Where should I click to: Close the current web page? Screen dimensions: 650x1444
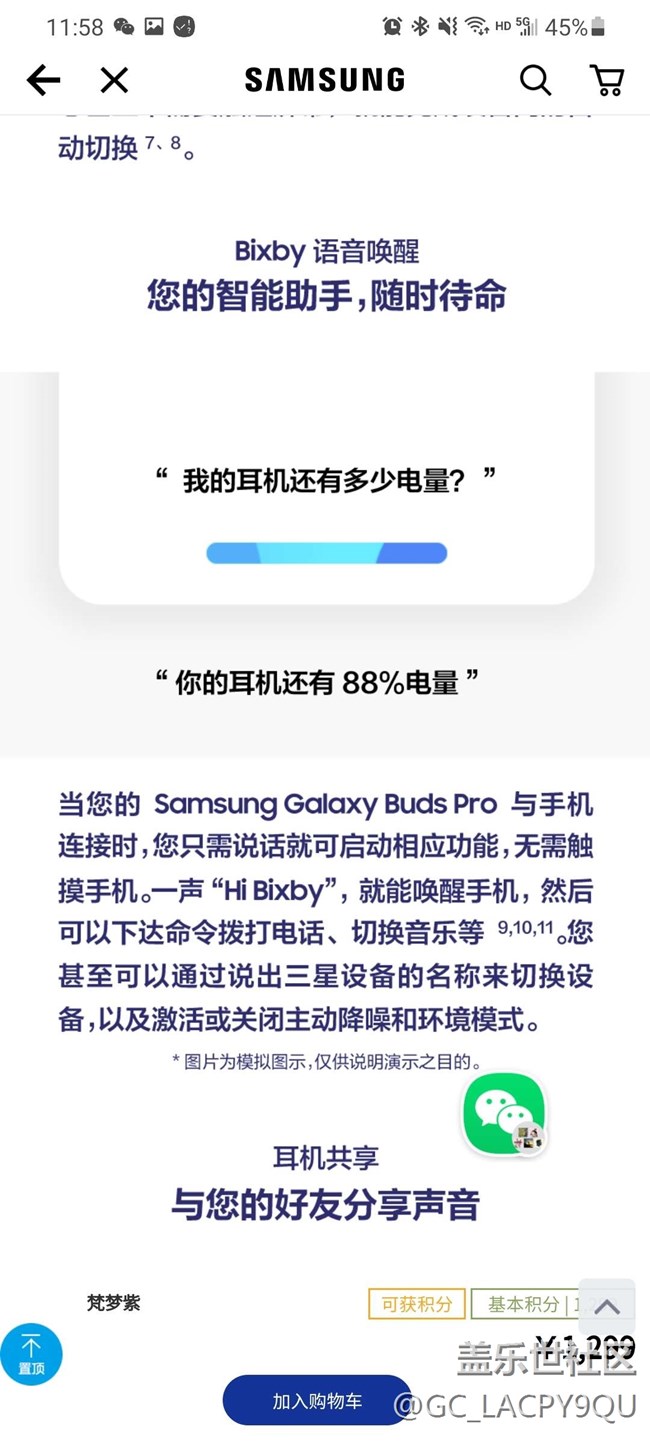point(114,80)
